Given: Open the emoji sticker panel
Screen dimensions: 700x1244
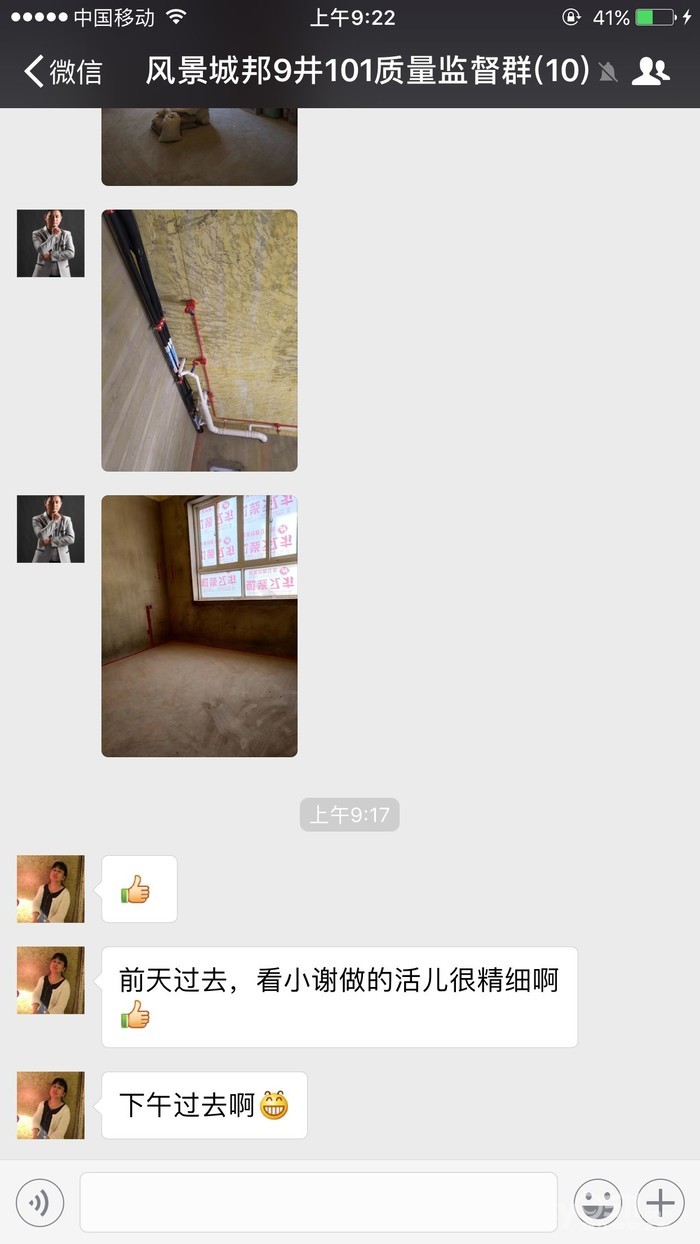Looking at the screenshot, I should coord(597,1202).
